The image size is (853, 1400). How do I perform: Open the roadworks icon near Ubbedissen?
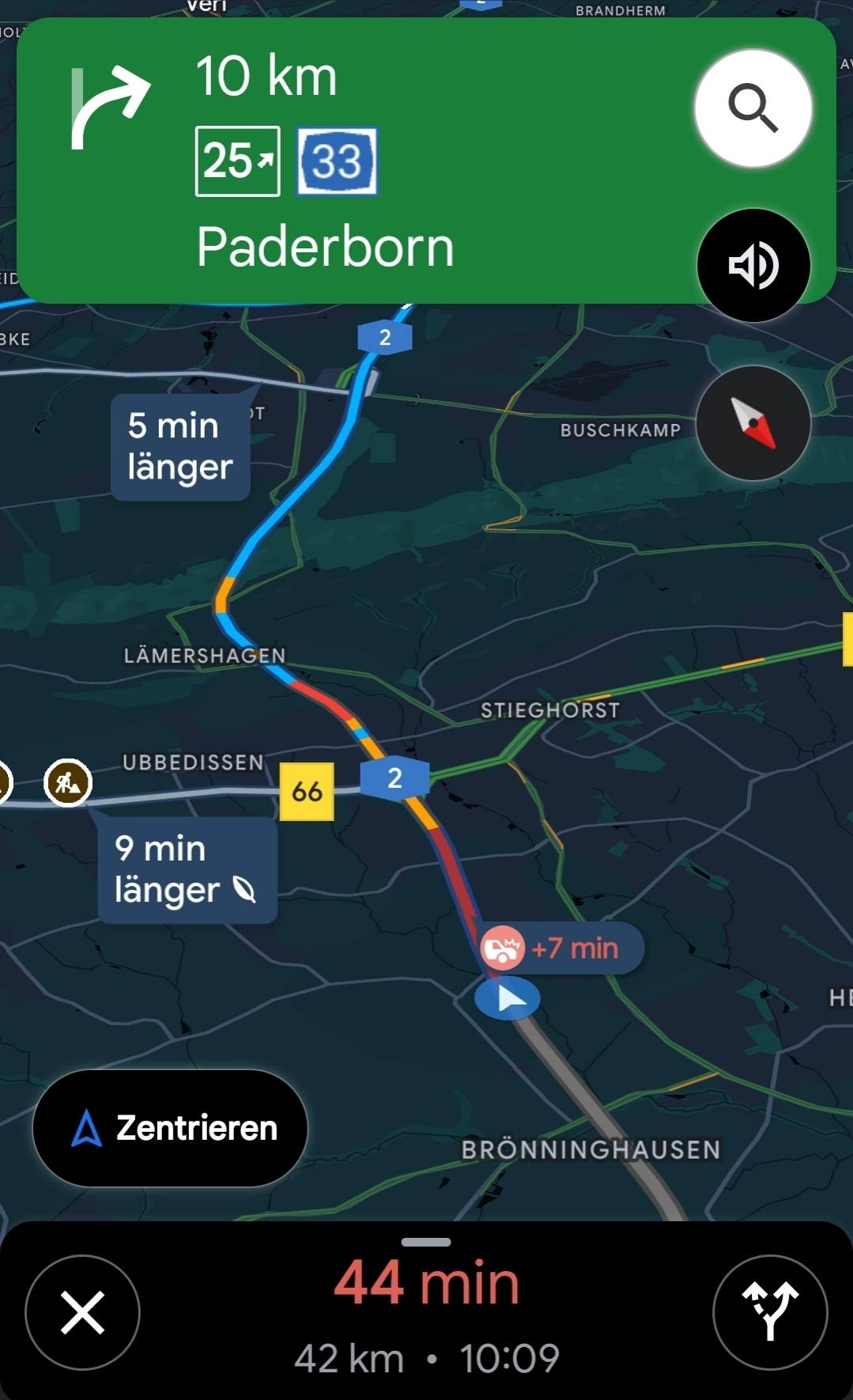pyautogui.click(x=68, y=783)
